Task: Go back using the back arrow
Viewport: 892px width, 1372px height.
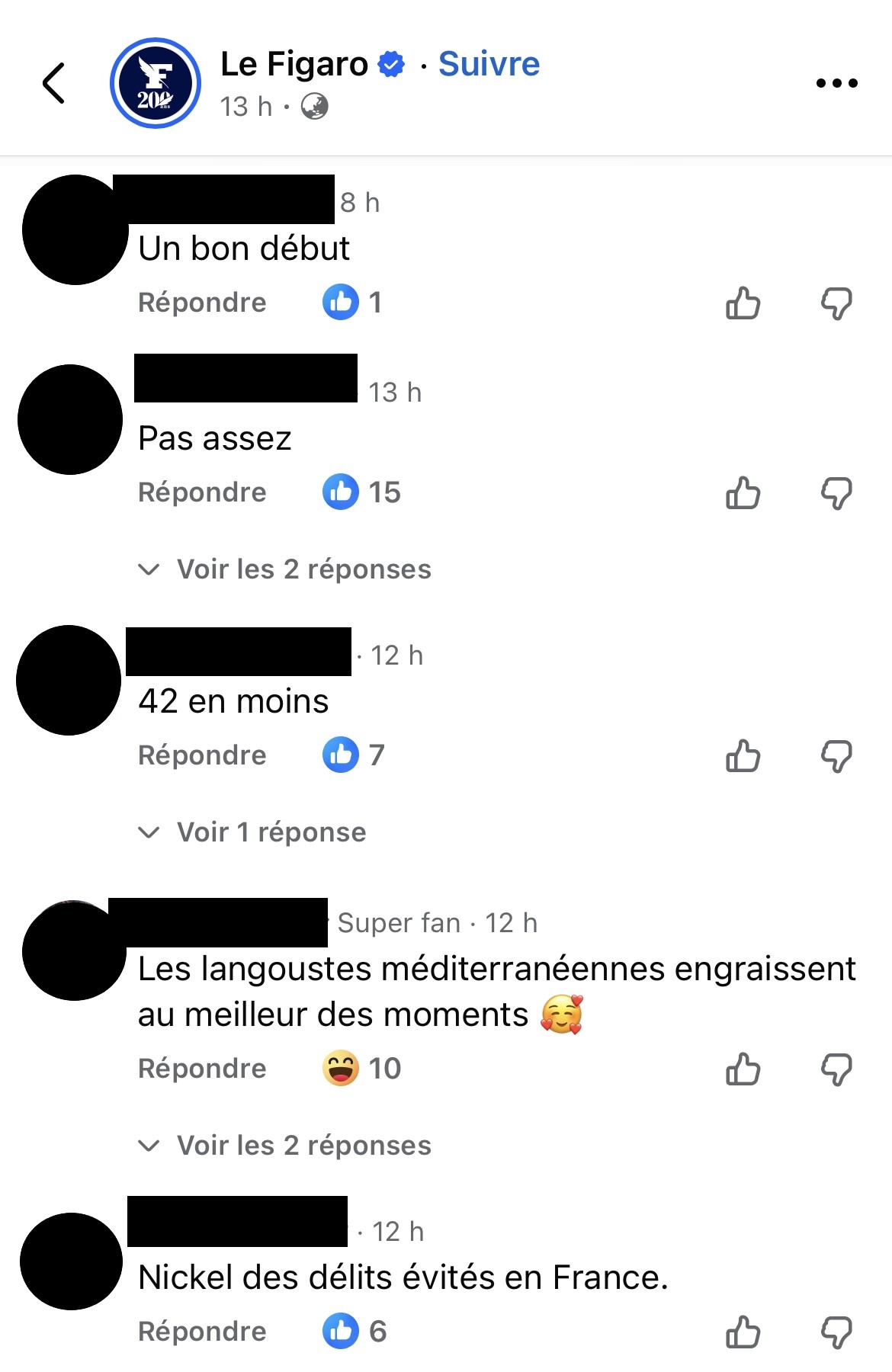Action: [x=53, y=83]
